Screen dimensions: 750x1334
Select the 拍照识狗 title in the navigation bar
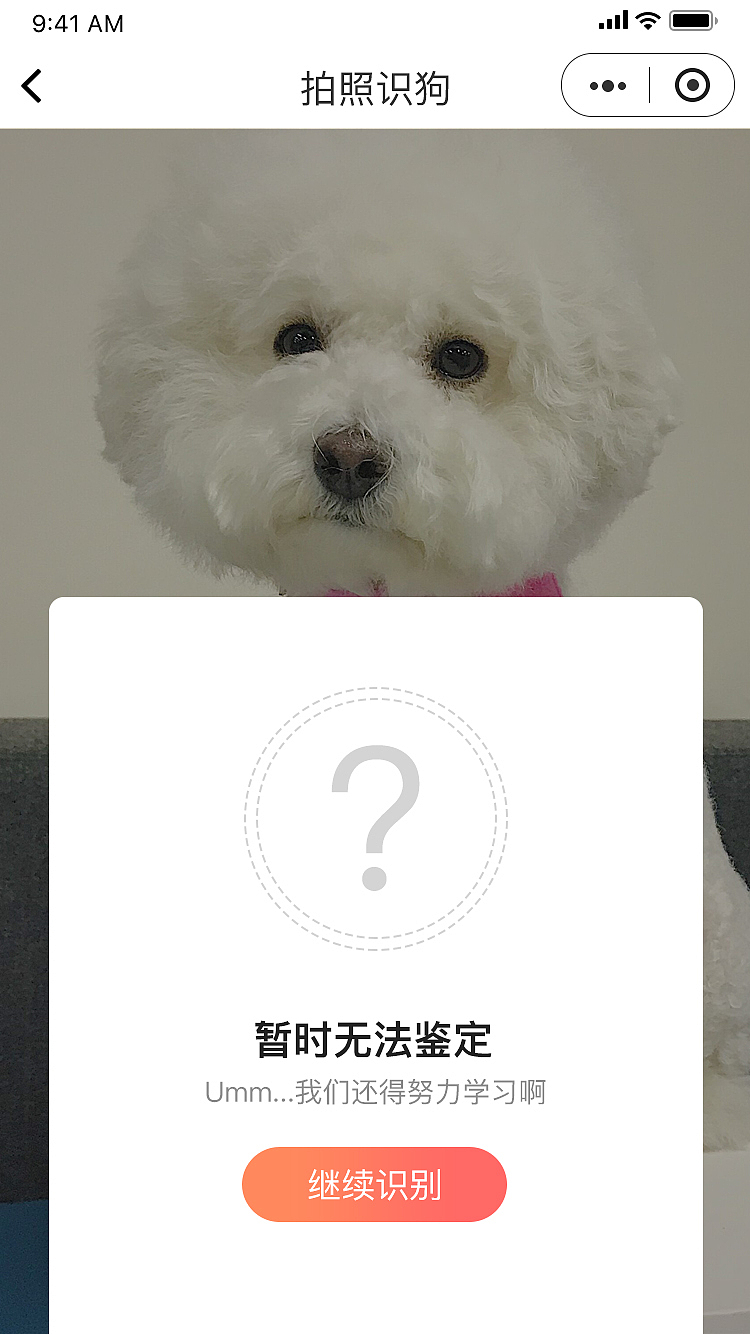(374, 88)
